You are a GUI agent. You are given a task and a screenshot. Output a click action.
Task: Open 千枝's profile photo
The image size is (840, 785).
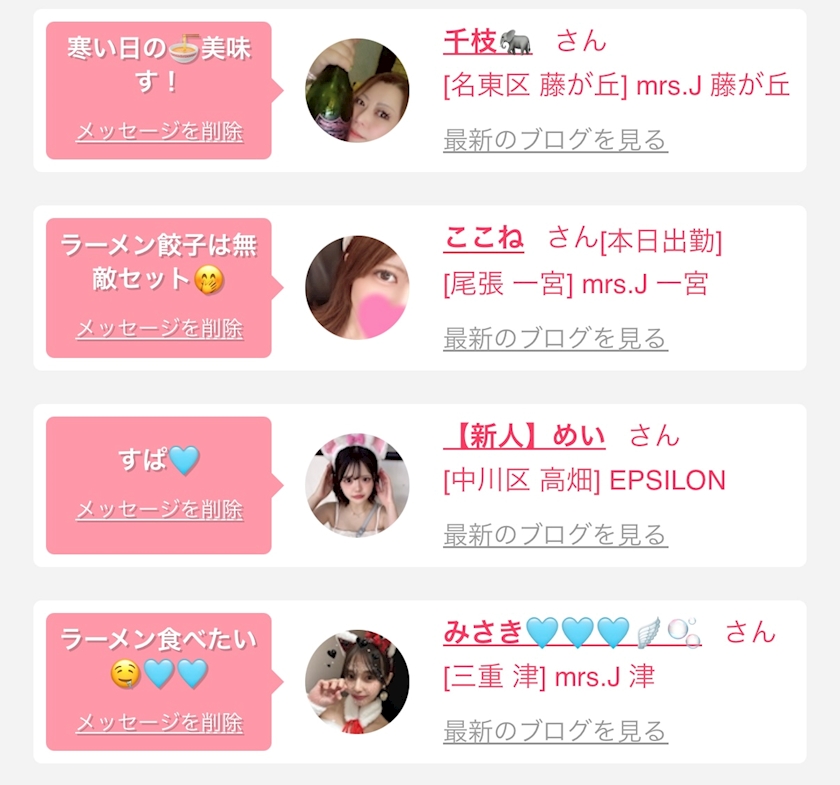coord(357,91)
